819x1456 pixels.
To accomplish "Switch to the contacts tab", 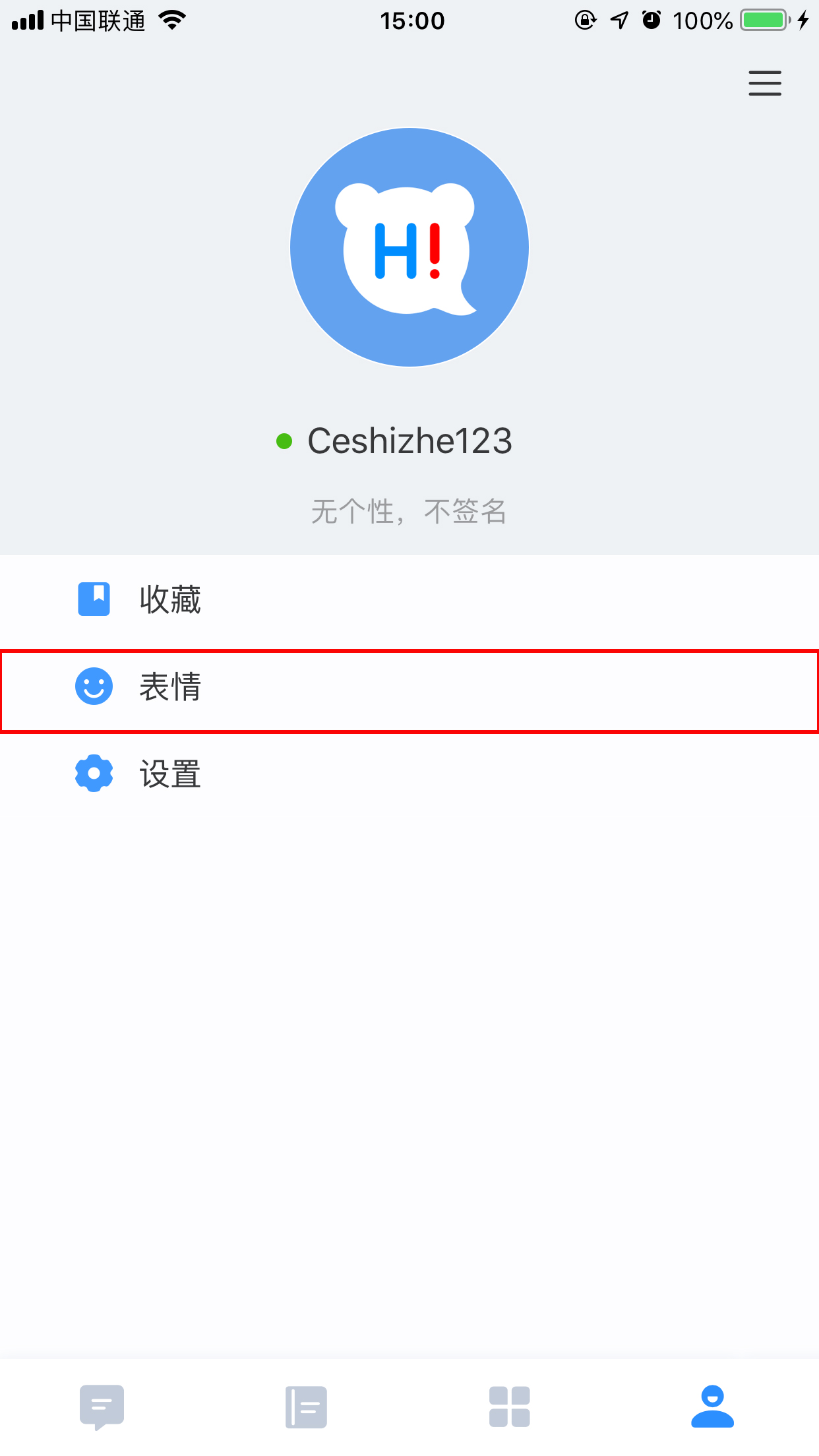I will point(307,1407).
